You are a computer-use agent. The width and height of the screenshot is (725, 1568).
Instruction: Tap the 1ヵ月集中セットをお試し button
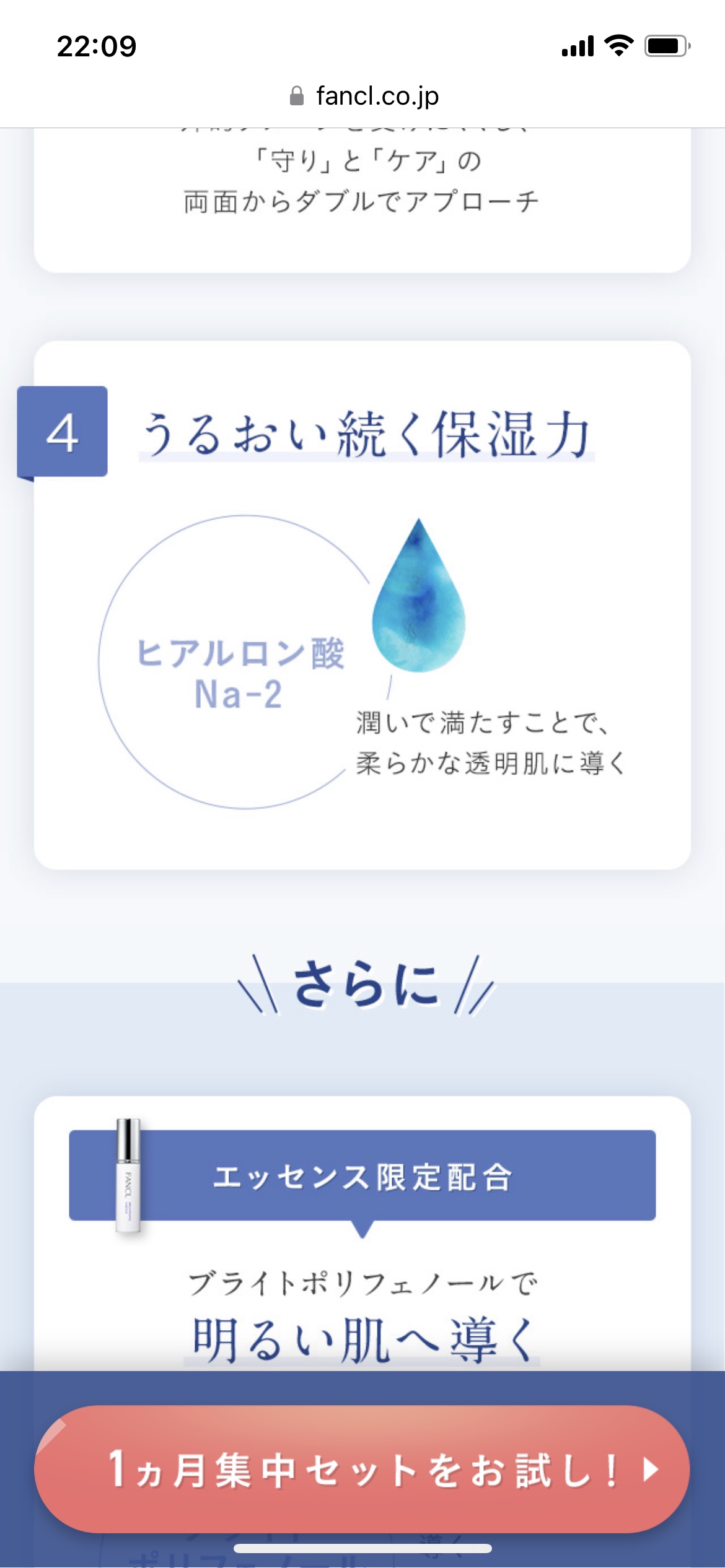click(x=362, y=1469)
